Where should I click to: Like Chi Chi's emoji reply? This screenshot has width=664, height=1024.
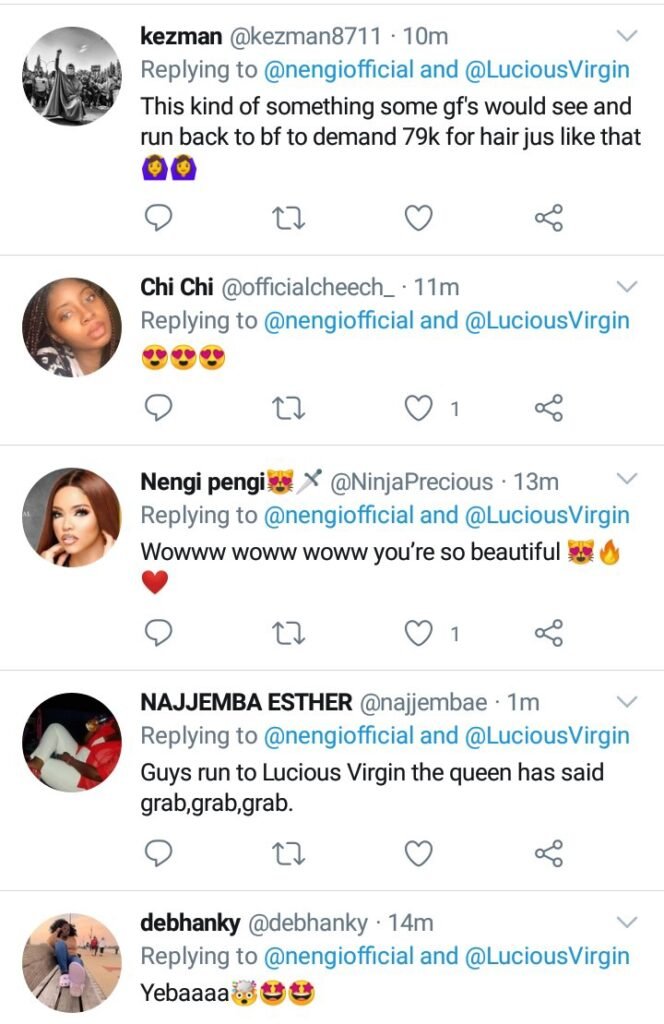tap(418, 408)
